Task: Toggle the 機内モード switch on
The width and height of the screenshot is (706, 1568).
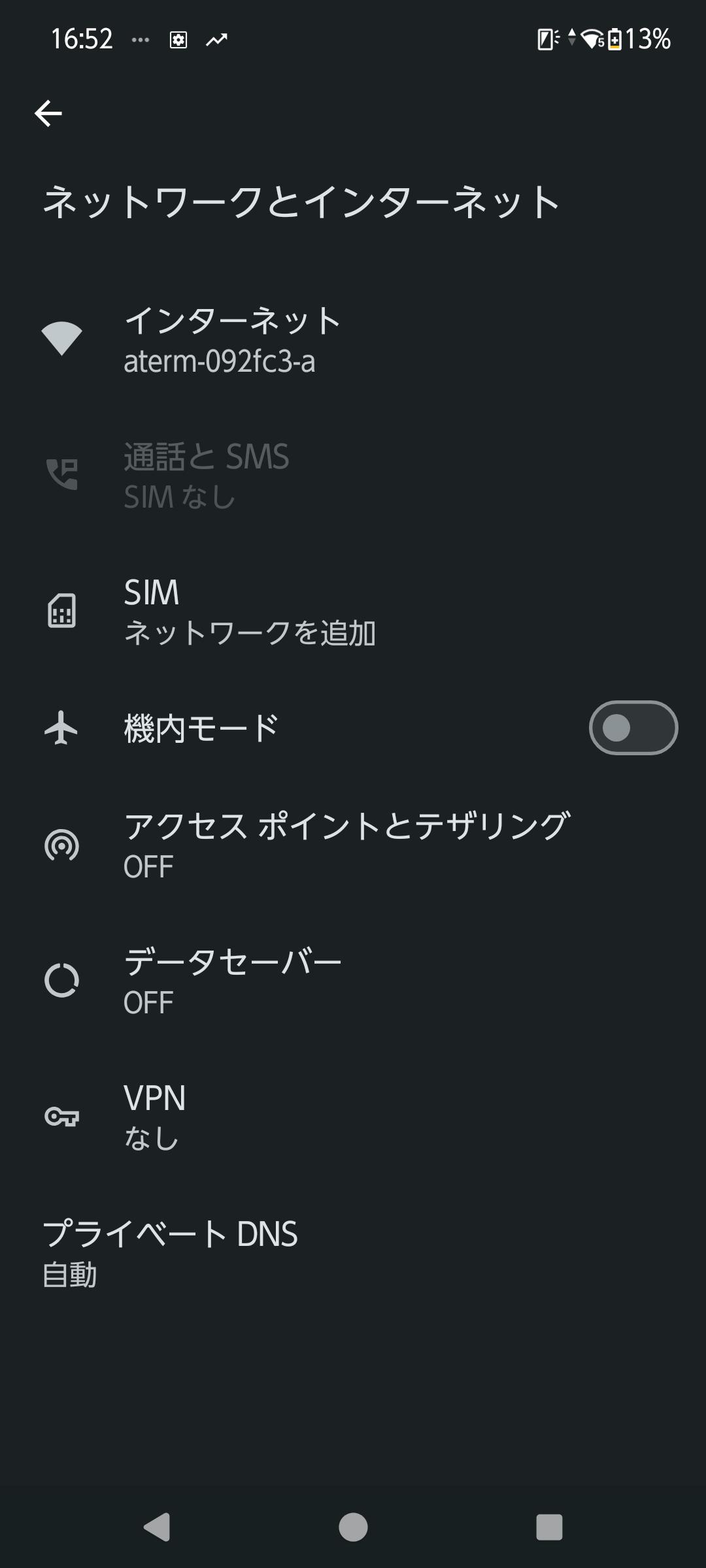Action: click(632, 728)
